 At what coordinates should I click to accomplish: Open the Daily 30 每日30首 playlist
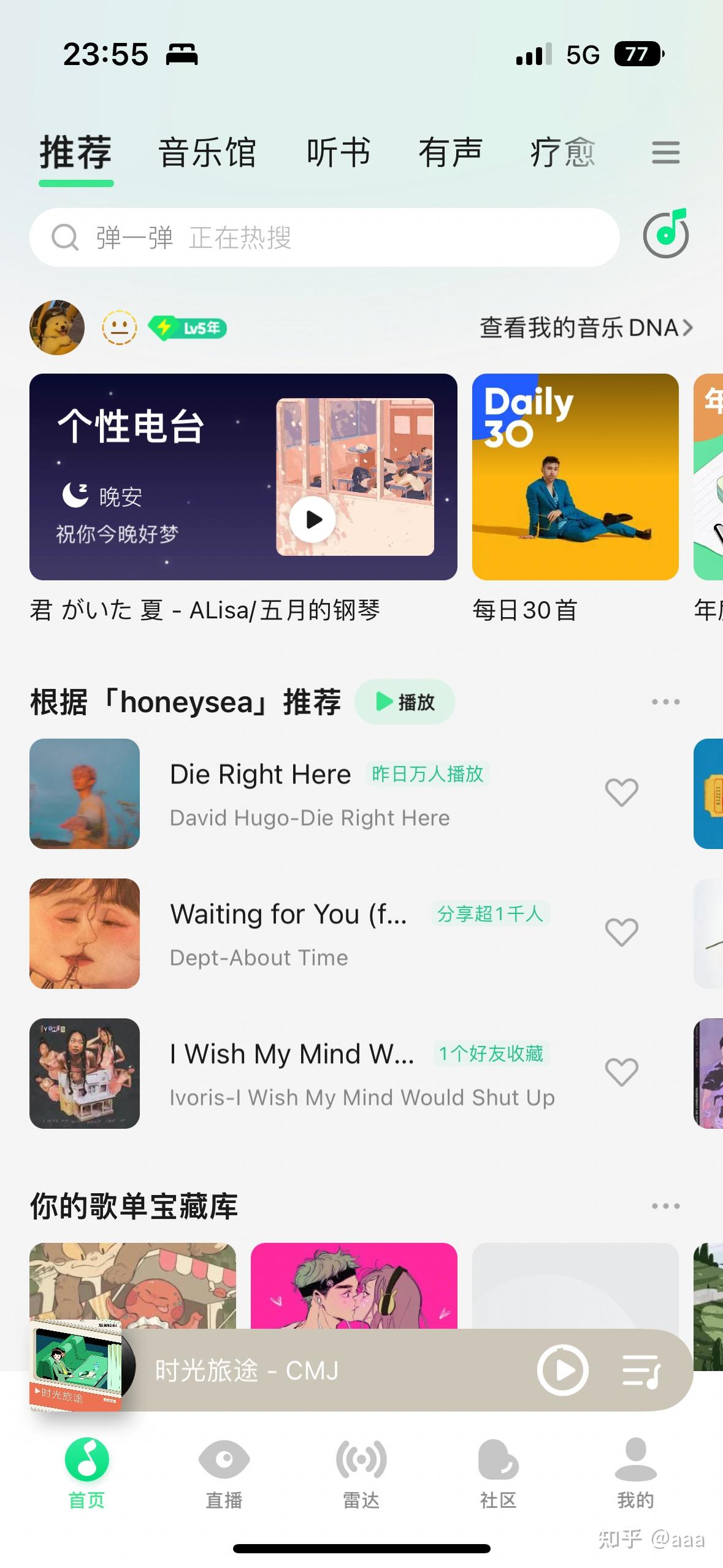pos(575,477)
